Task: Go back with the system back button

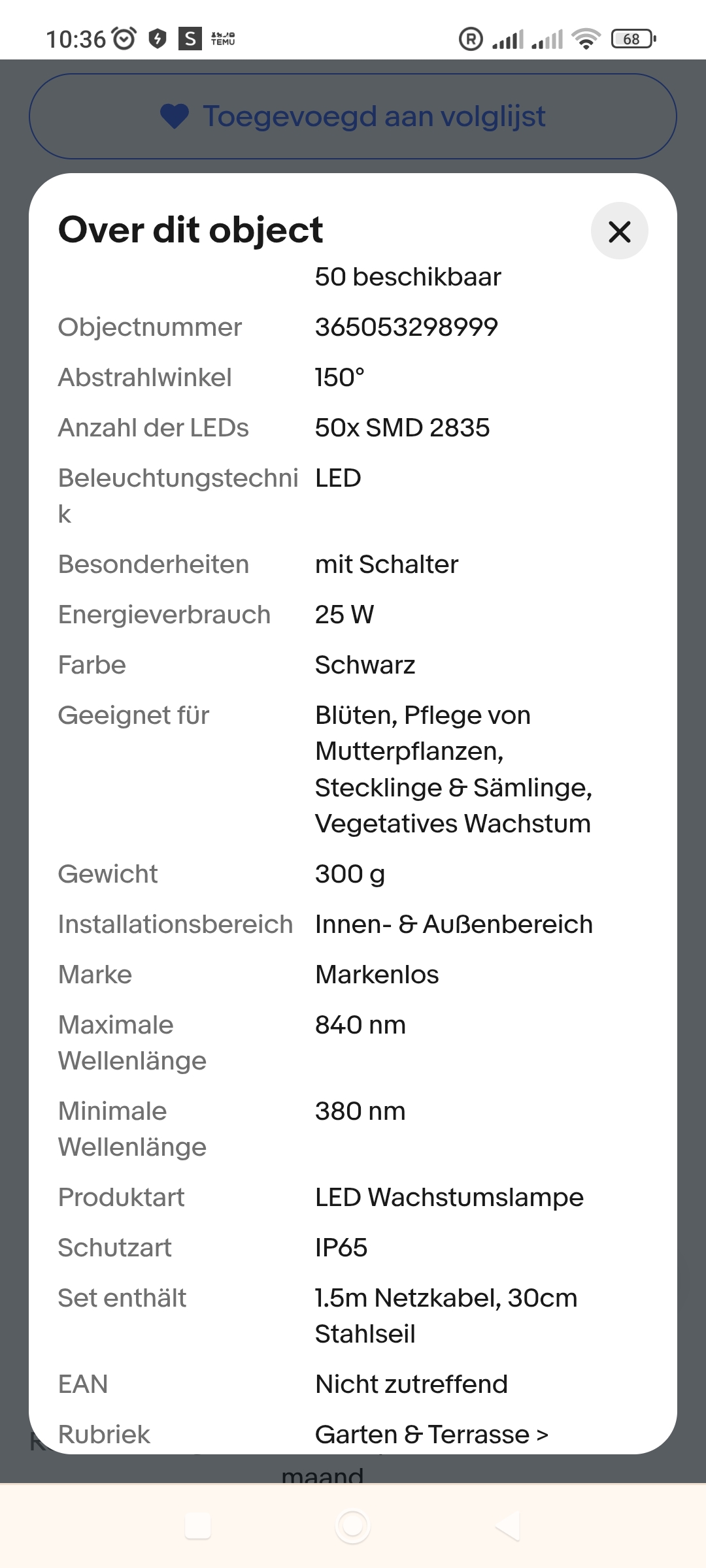Action: click(x=507, y=1526)
